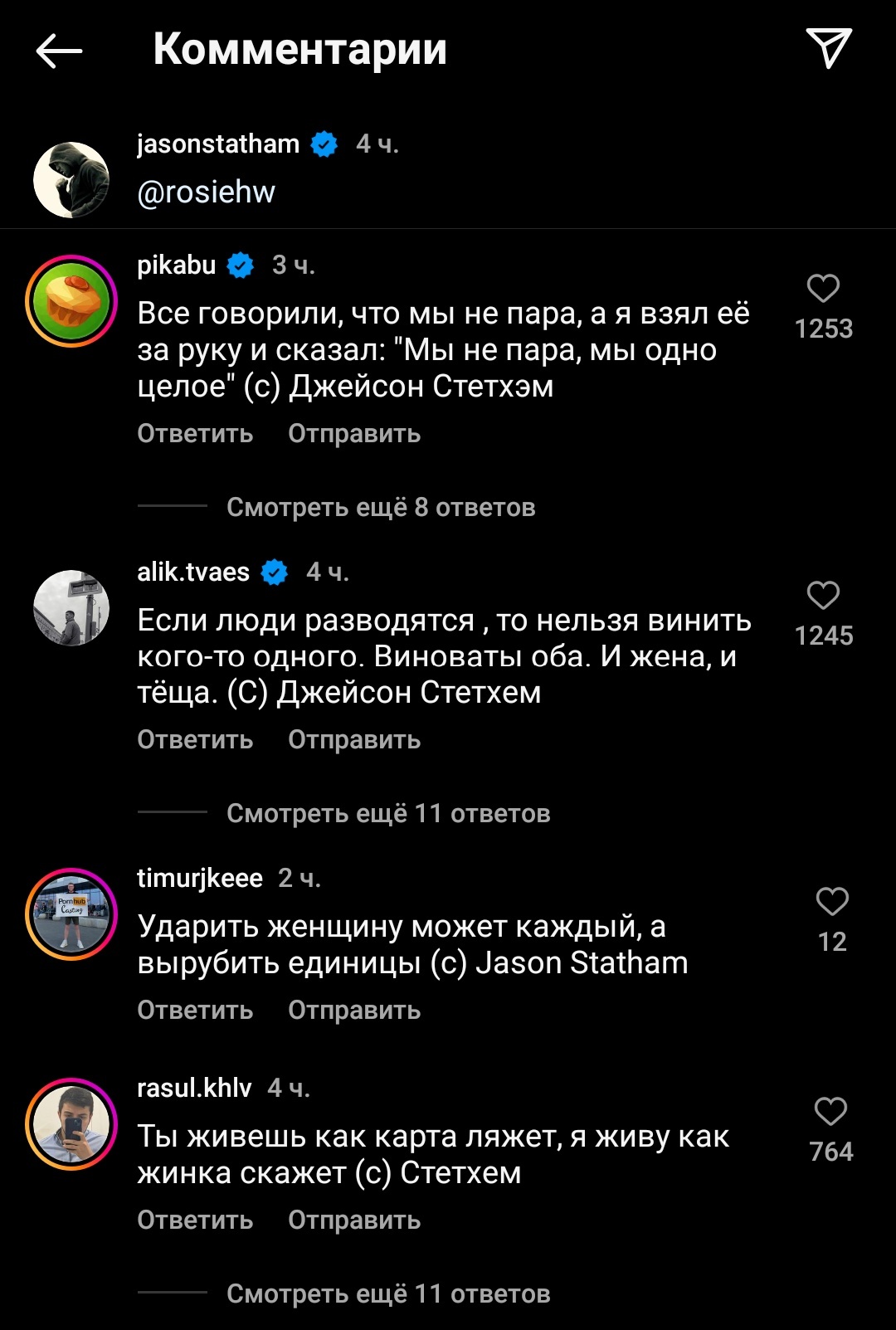Screen dimensions: 896x1330
Task: Expand 11 more replies under rasul.khlv
Action: pyautogui.click(x=388, y=1293)
